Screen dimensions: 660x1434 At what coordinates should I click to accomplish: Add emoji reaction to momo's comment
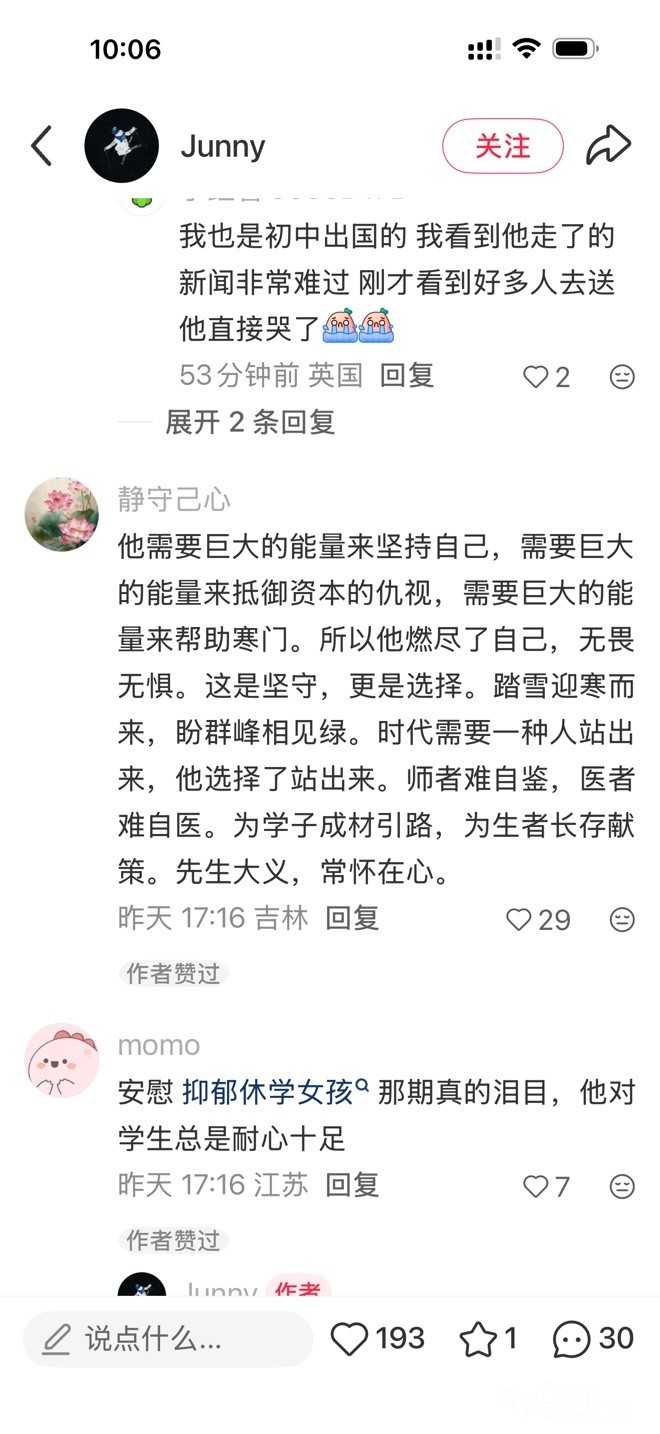pyautogui.click(x=622, y=1186)
